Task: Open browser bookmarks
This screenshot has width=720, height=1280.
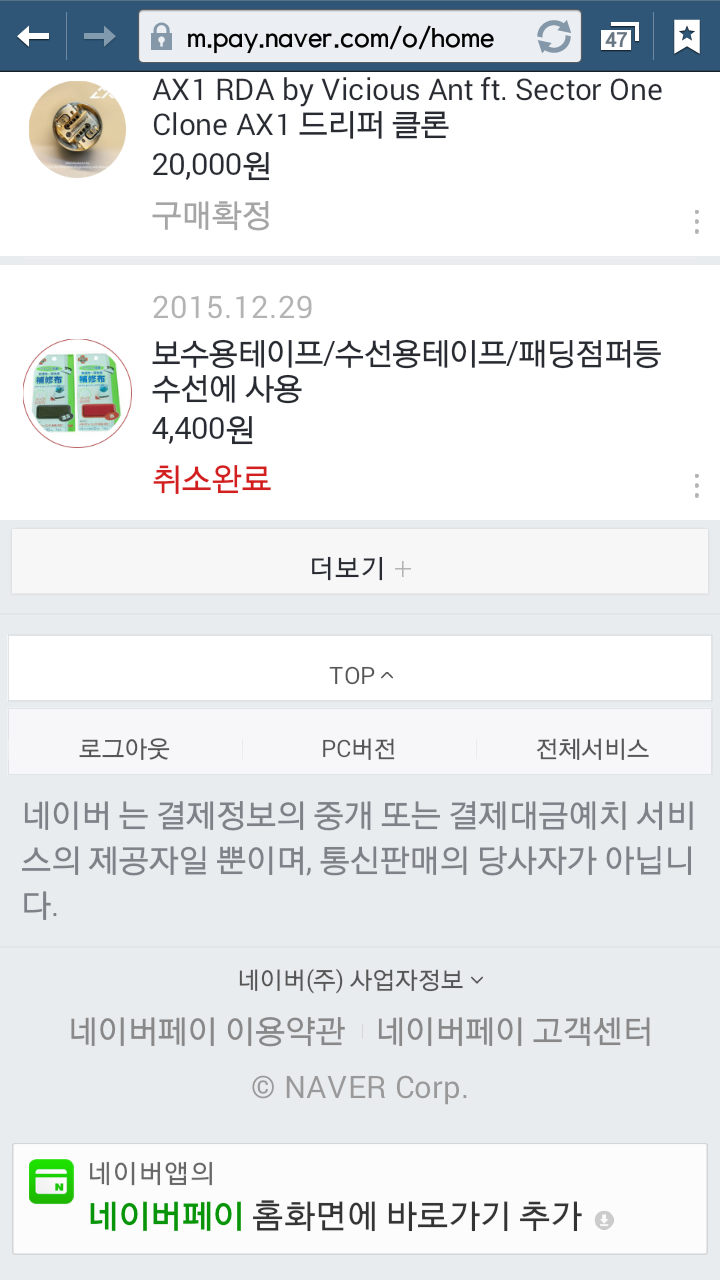Action: (x=687, y=38)
